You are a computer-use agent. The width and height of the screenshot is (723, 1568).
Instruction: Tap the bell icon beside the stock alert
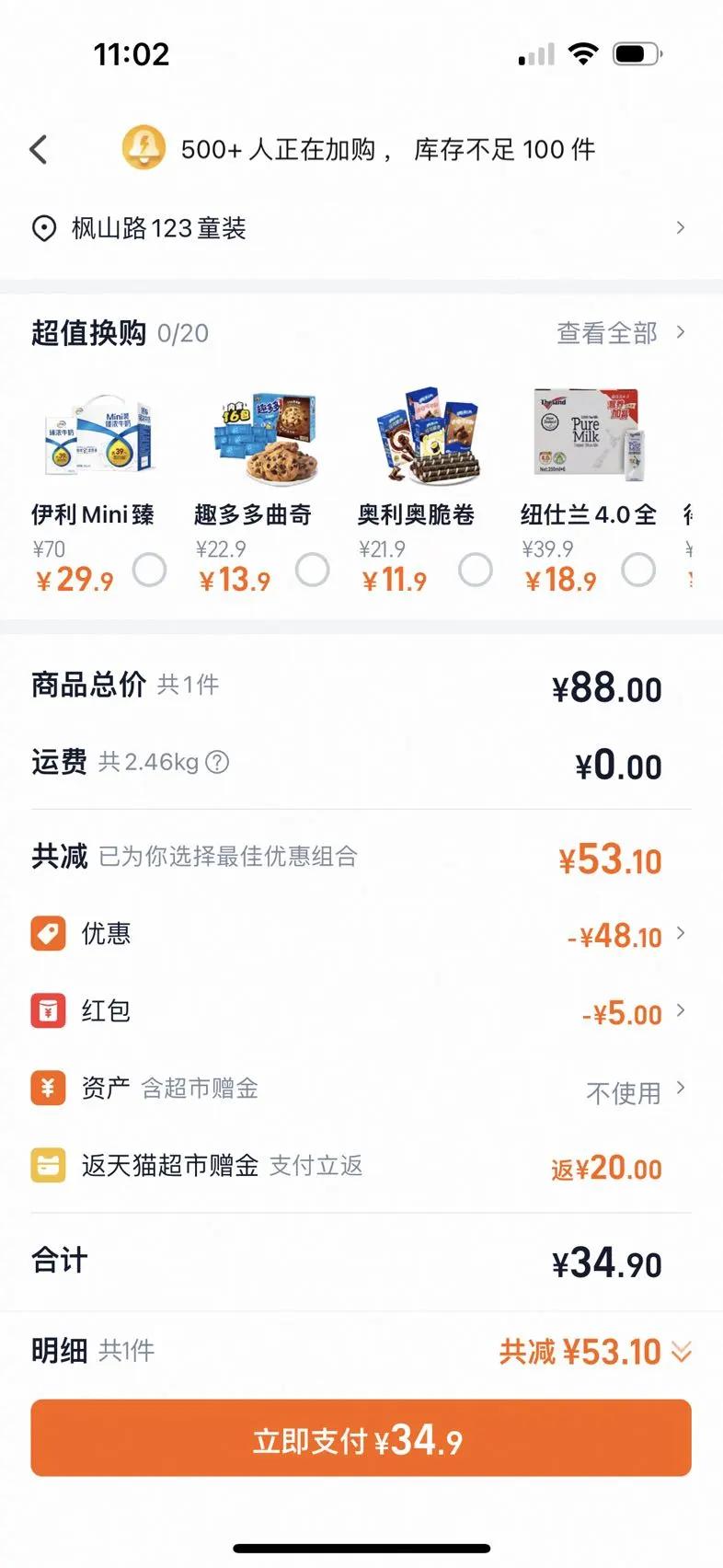tap(143, 148)
